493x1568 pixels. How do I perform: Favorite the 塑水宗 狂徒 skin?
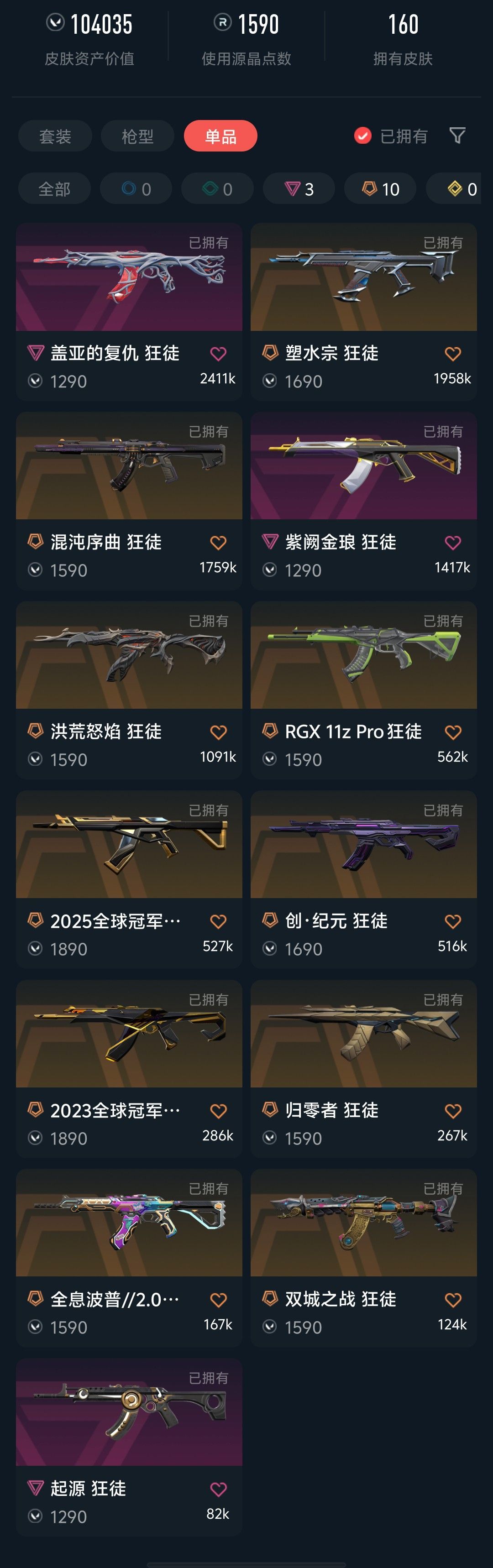[x=453, y=354]
